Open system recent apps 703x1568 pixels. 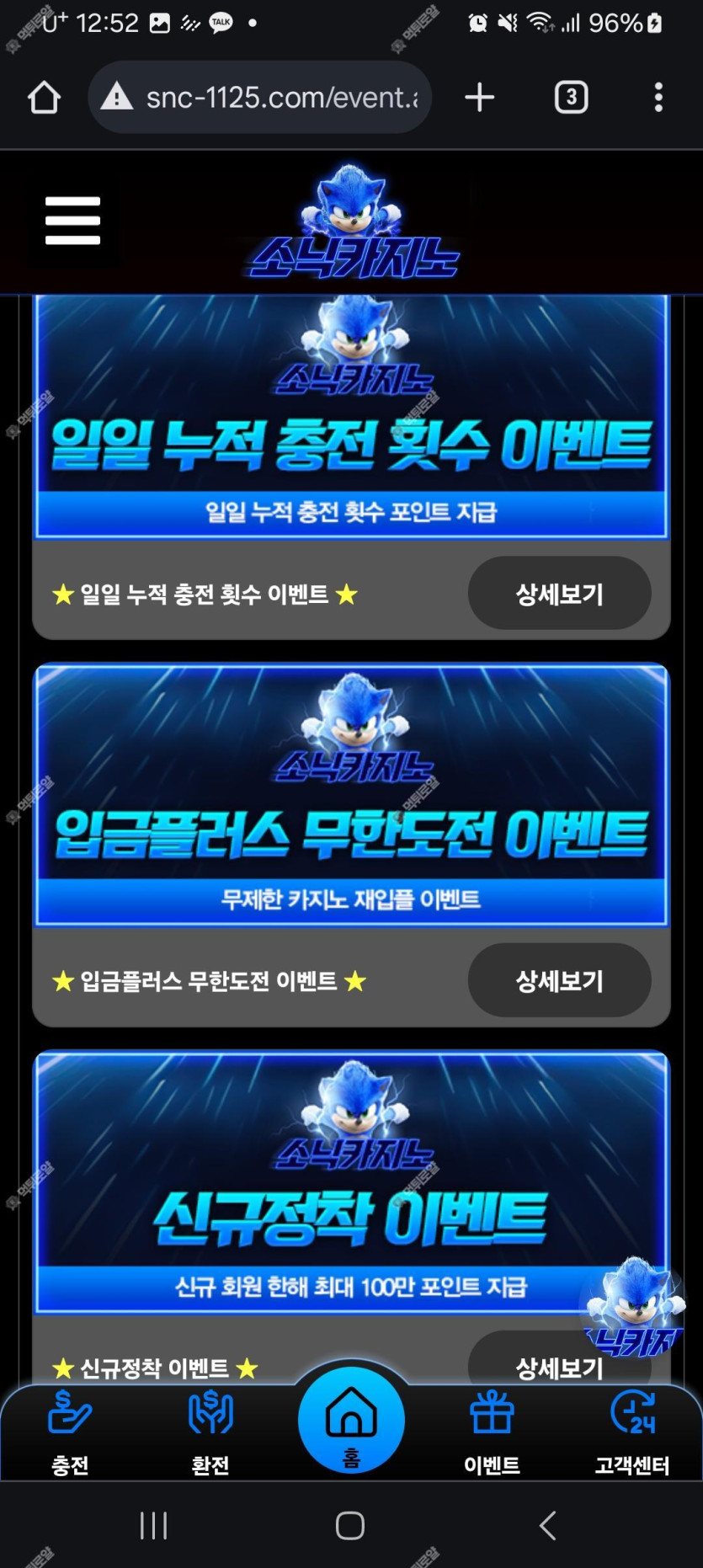(153, 1525)
